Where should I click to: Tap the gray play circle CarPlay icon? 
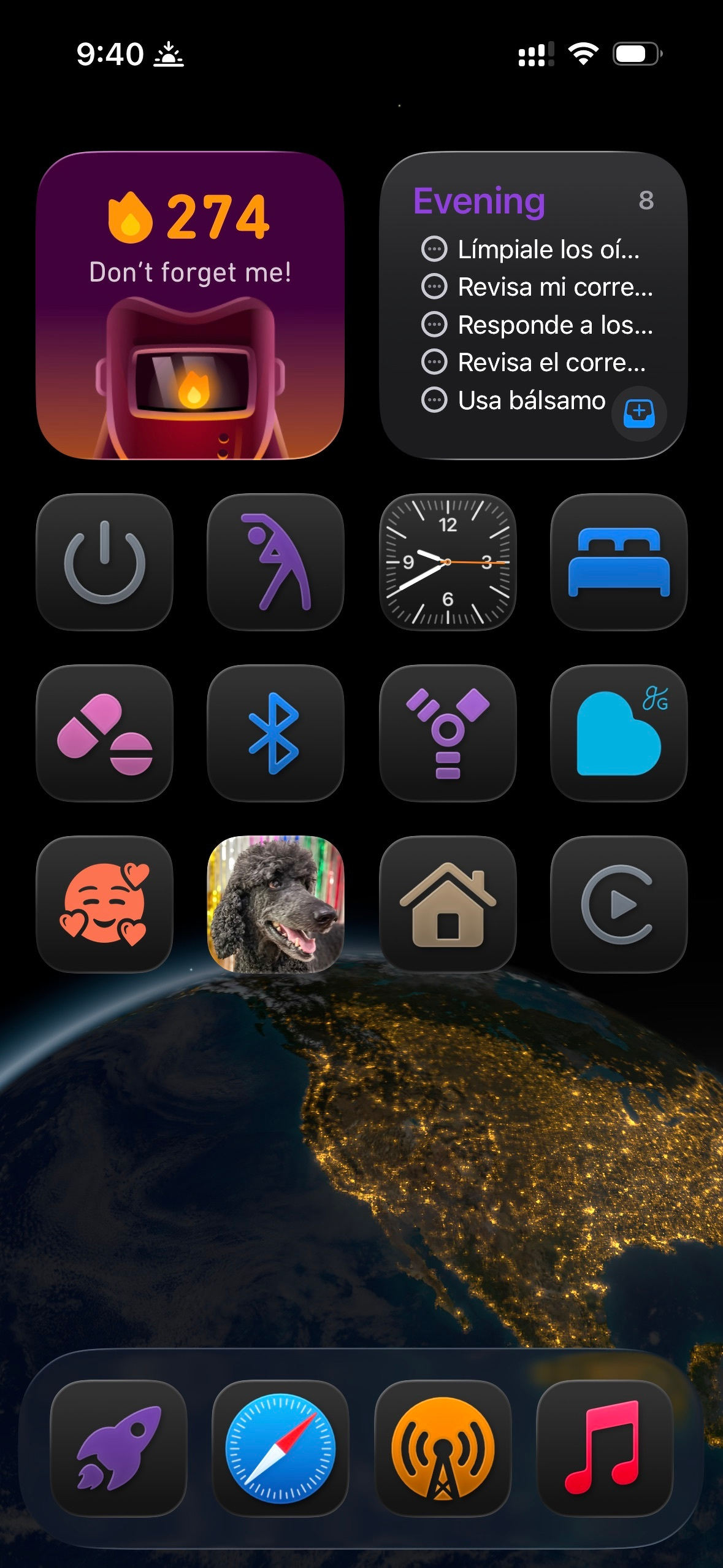point(618,904)
